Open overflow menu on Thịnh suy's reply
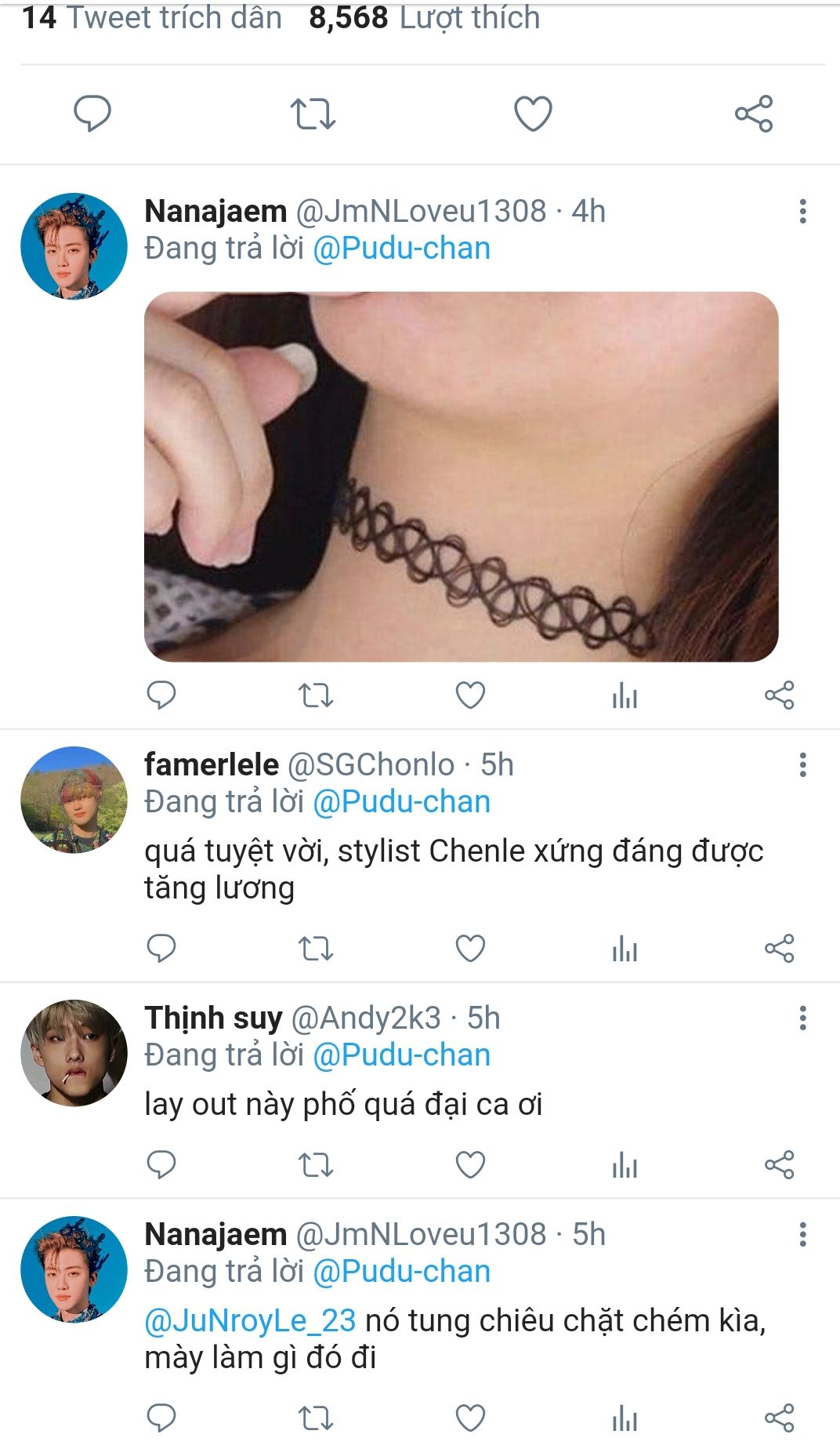The height and width of the screenshot is (1445, 840). point(802,1018)
